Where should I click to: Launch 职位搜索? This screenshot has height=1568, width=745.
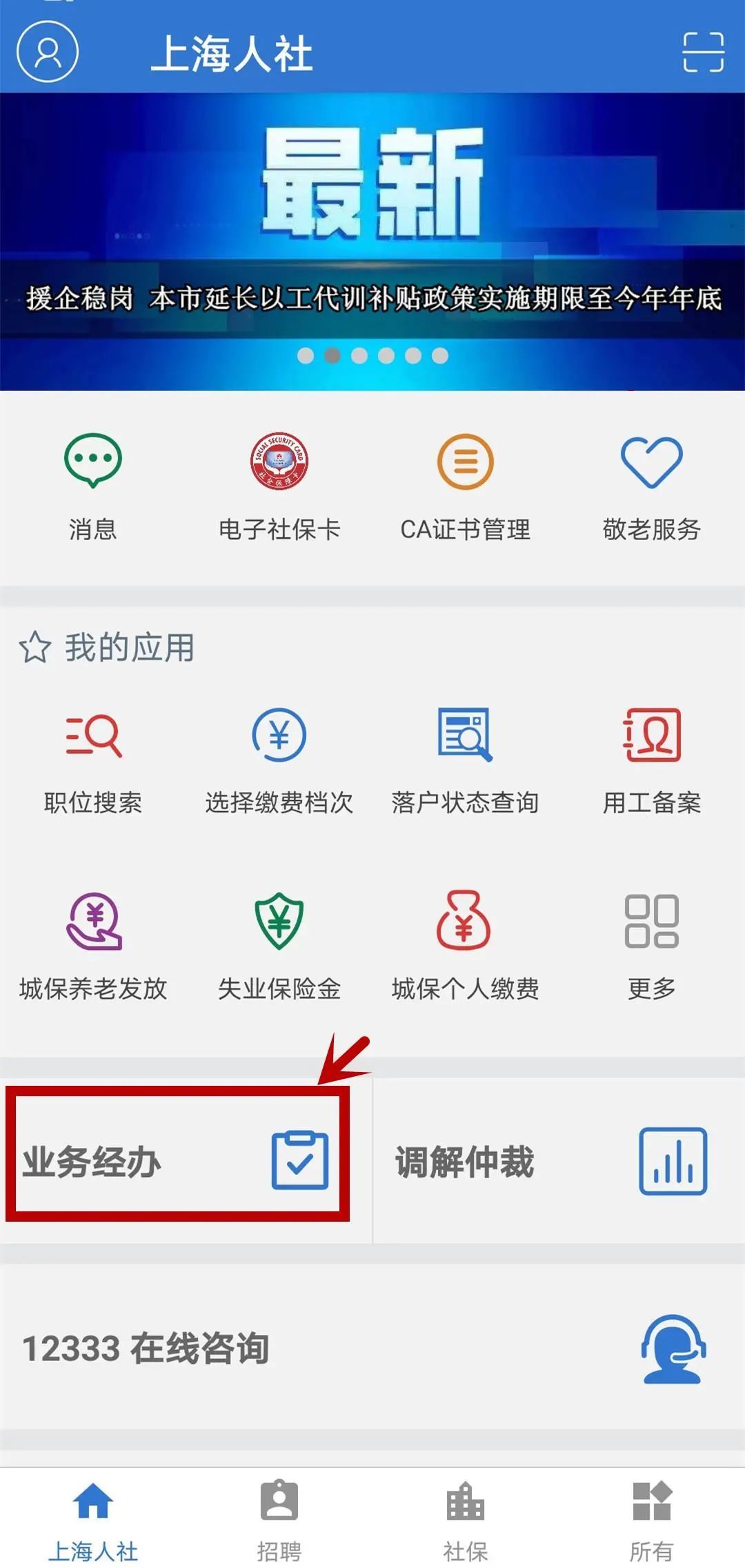(x=93, y=760)
